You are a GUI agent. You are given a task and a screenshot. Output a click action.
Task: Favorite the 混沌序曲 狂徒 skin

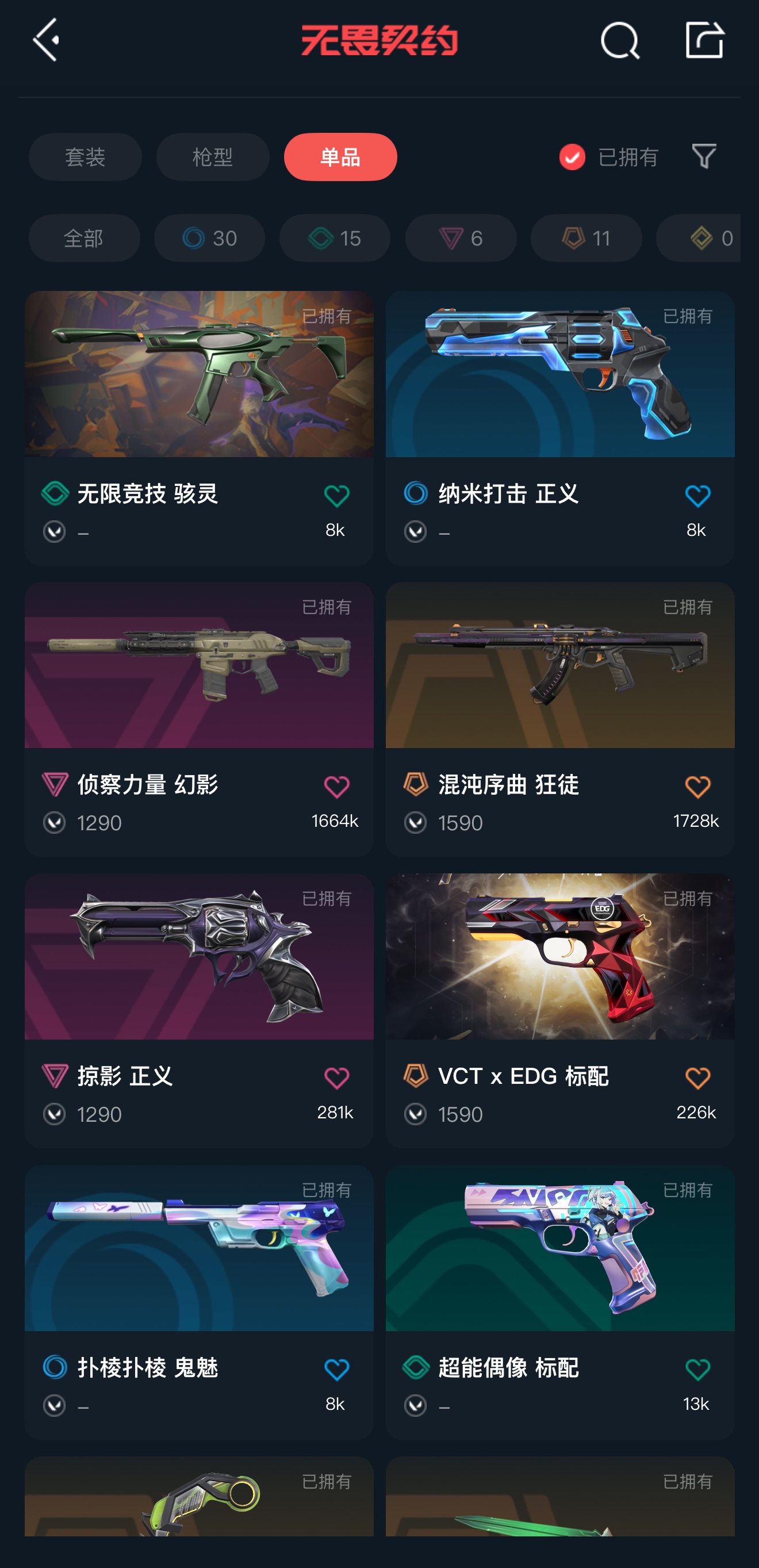697,787
